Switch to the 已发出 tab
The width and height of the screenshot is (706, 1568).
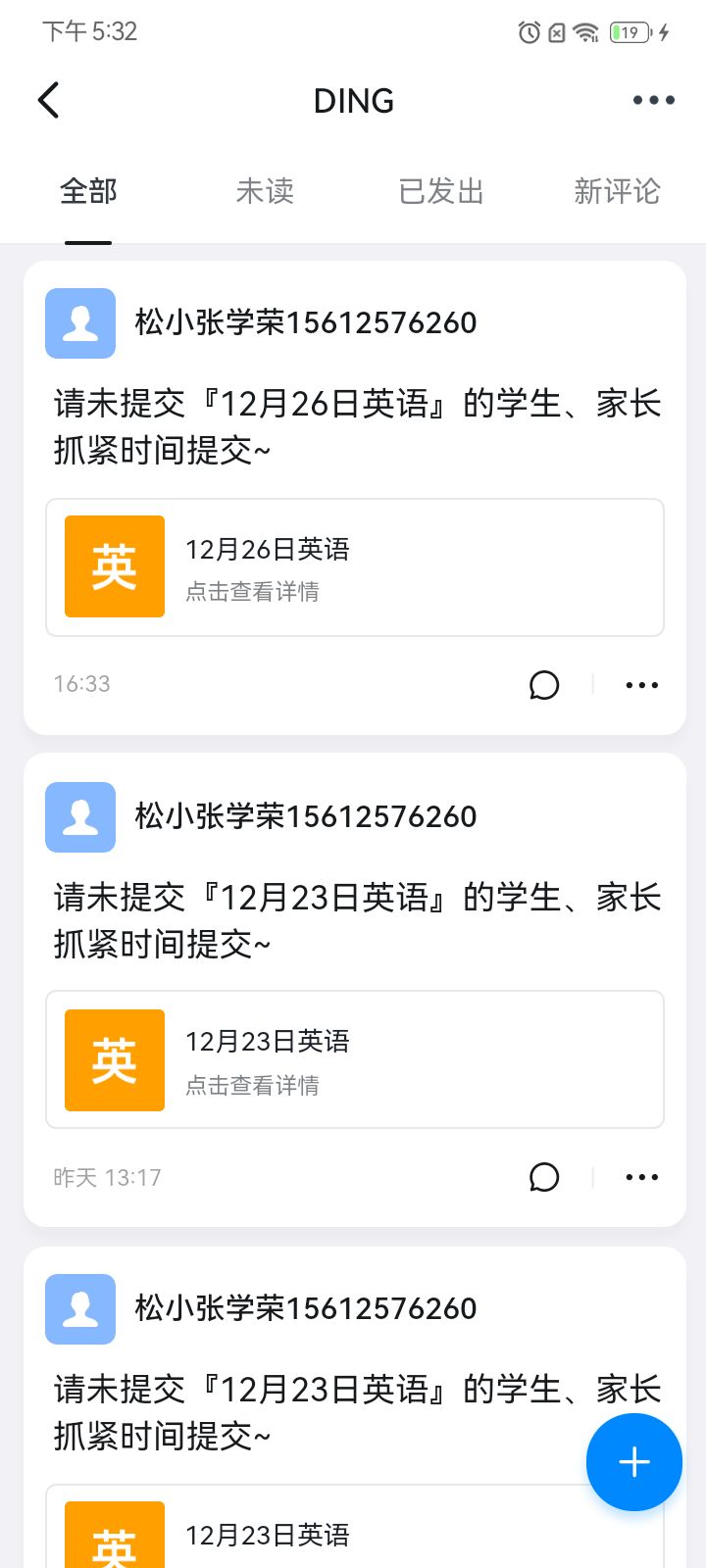441,191
